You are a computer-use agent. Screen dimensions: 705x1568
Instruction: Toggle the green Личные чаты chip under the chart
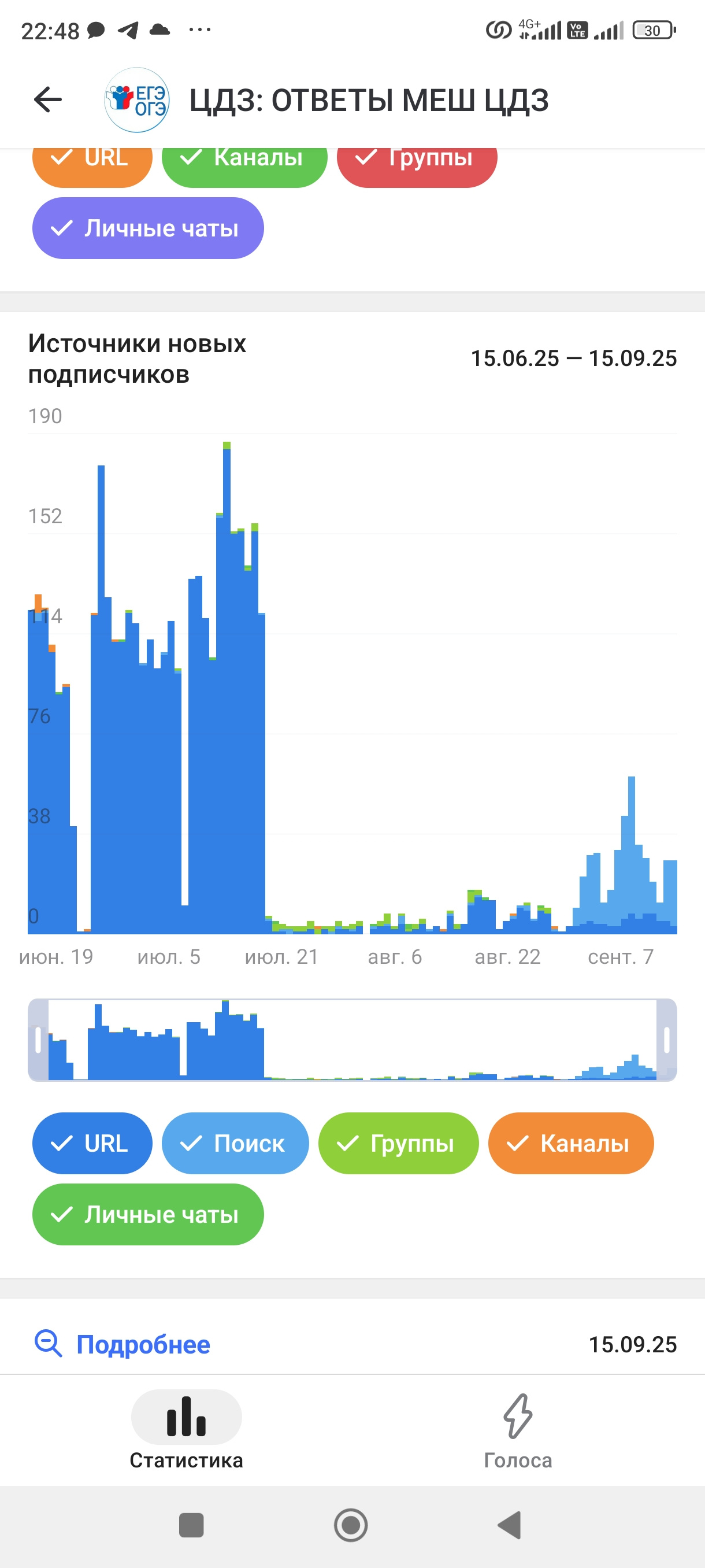[x=148, y=1214]
